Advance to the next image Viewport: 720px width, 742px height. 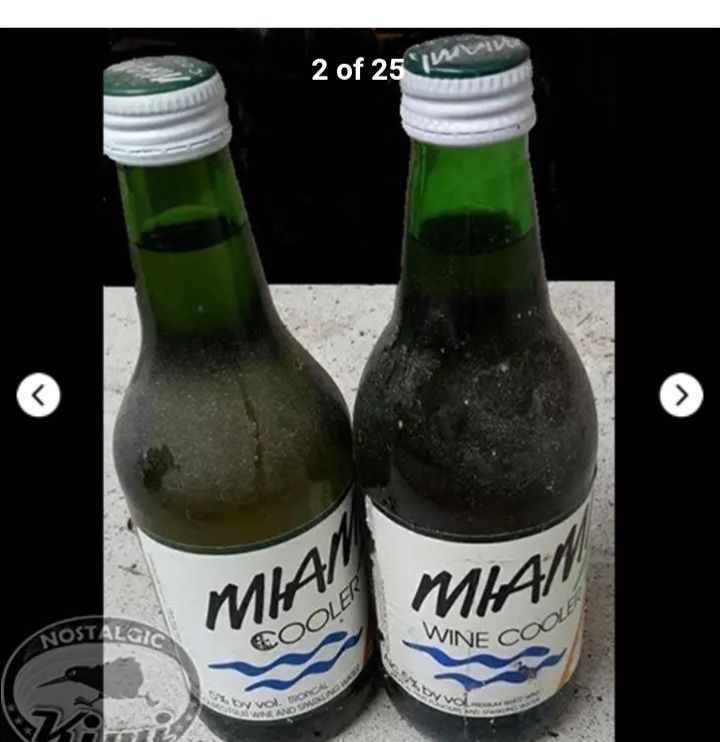click(x=681, y=395)
